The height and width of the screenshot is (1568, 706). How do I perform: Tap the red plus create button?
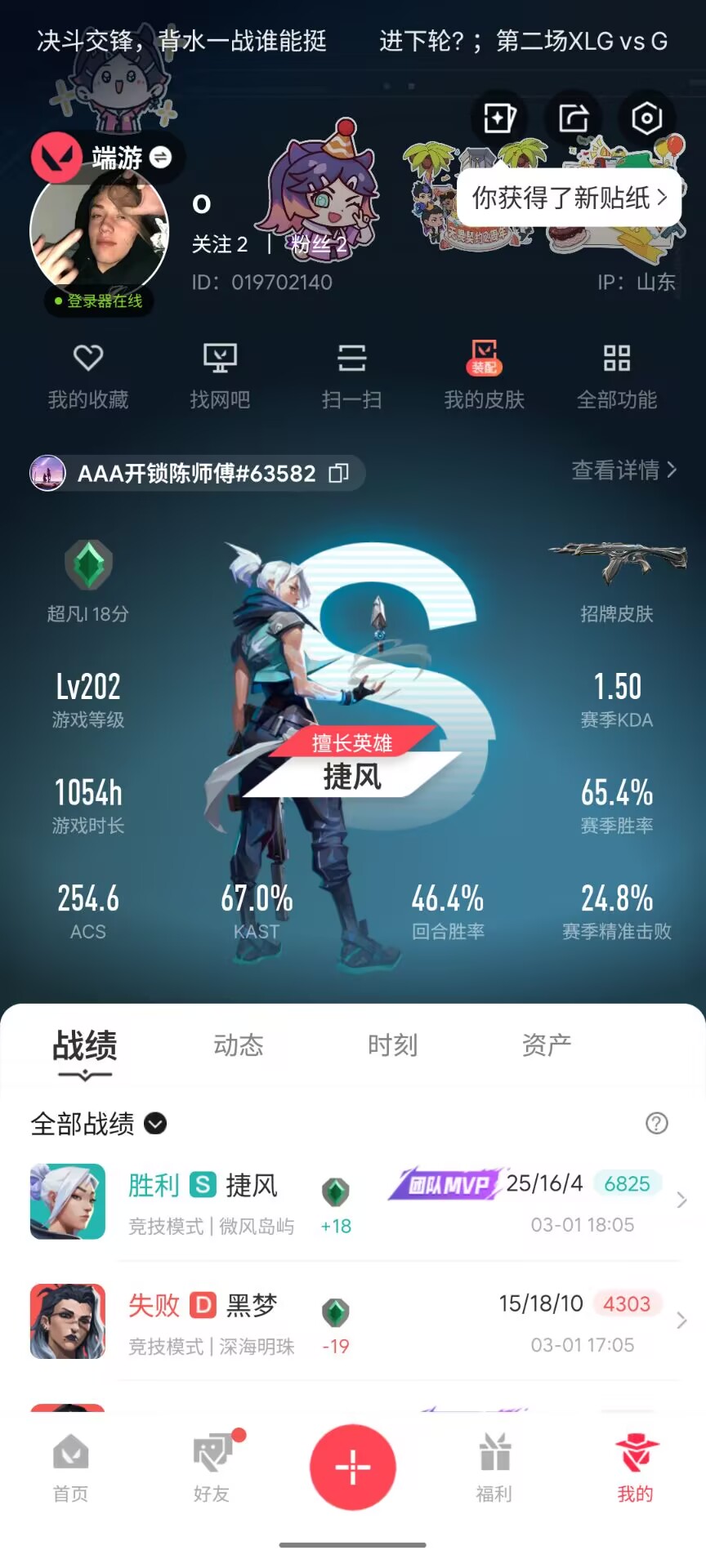tap(353, 1468)
